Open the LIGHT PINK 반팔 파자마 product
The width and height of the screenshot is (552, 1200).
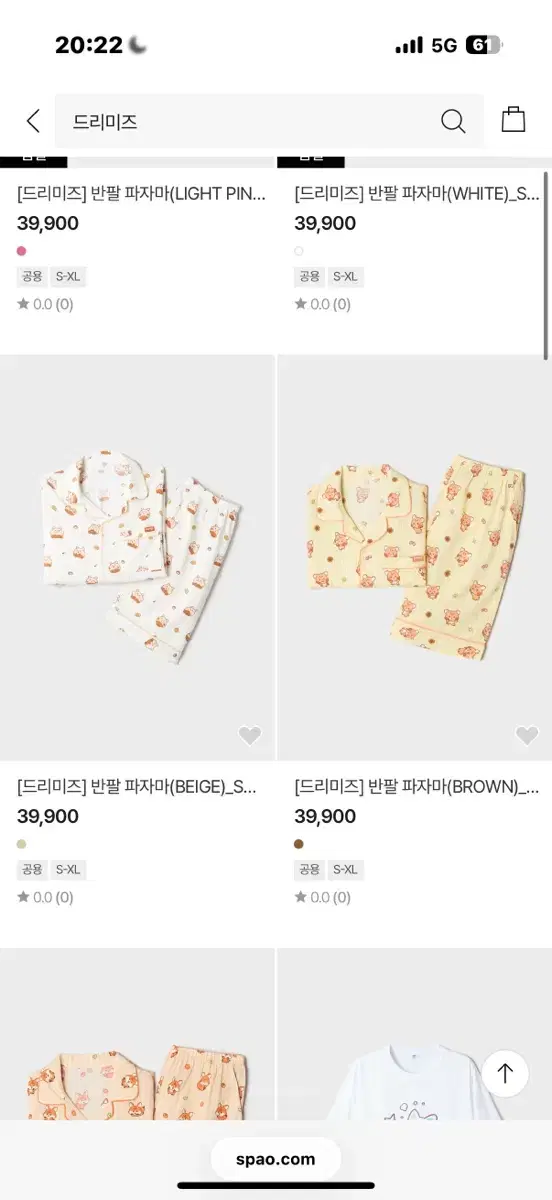[141, 194]
